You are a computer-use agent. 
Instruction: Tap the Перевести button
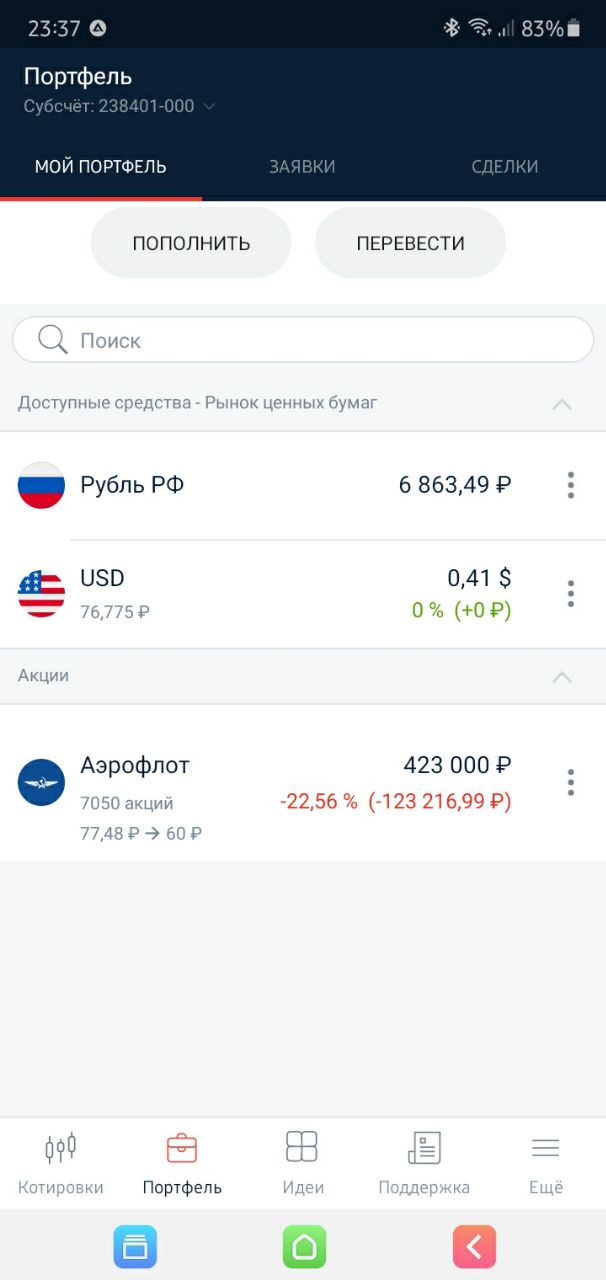tap(410, 243)
